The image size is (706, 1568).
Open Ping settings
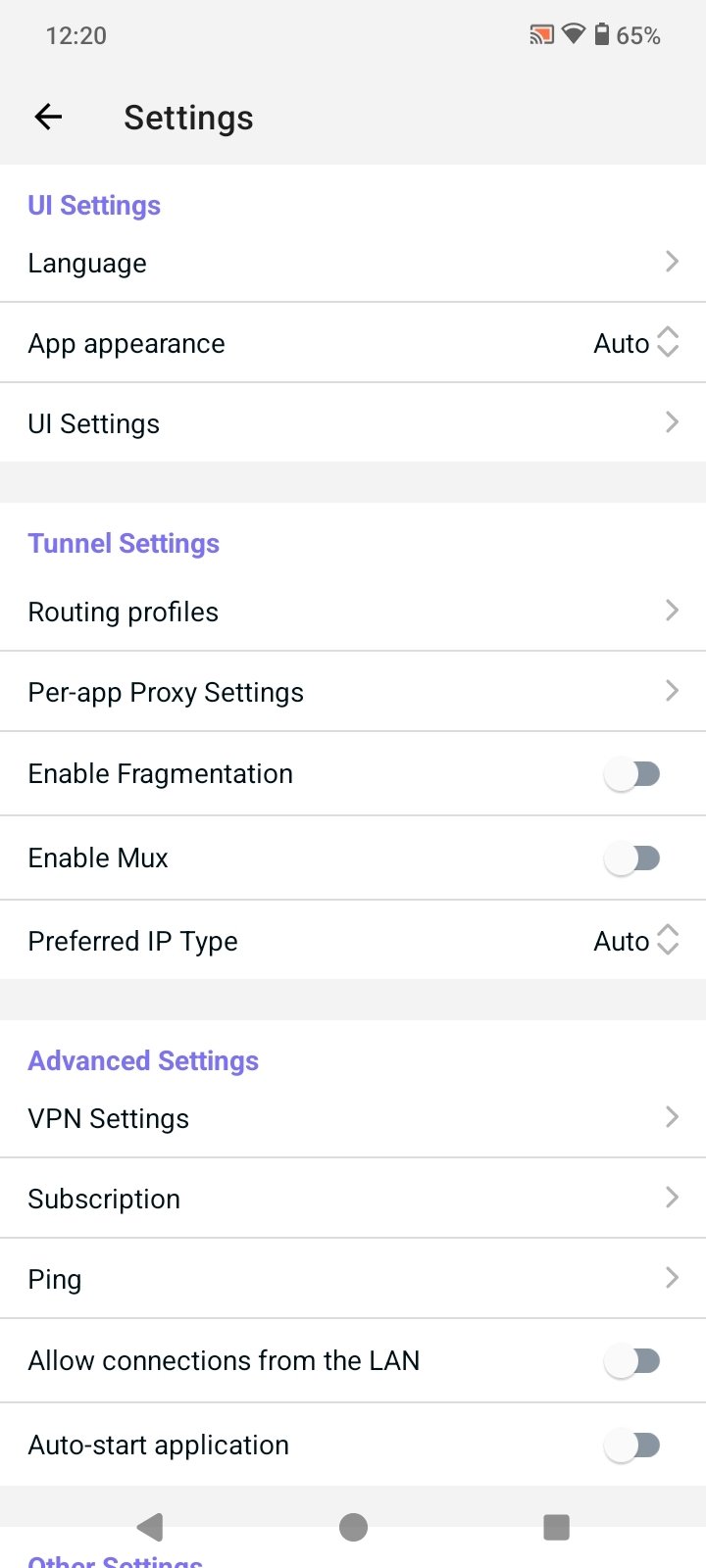[353, 1279]
